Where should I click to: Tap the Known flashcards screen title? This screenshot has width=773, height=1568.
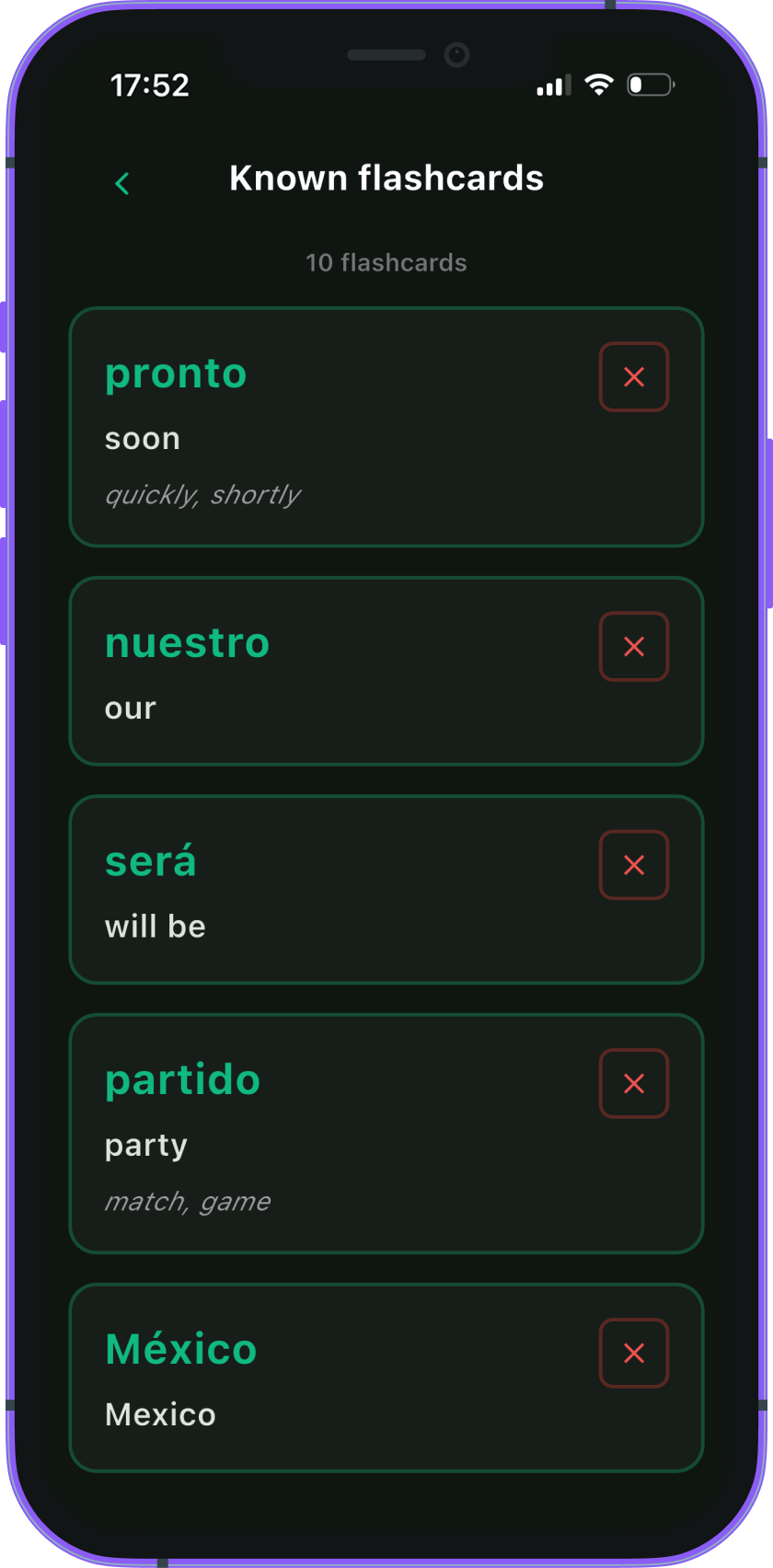pos(386,178)
